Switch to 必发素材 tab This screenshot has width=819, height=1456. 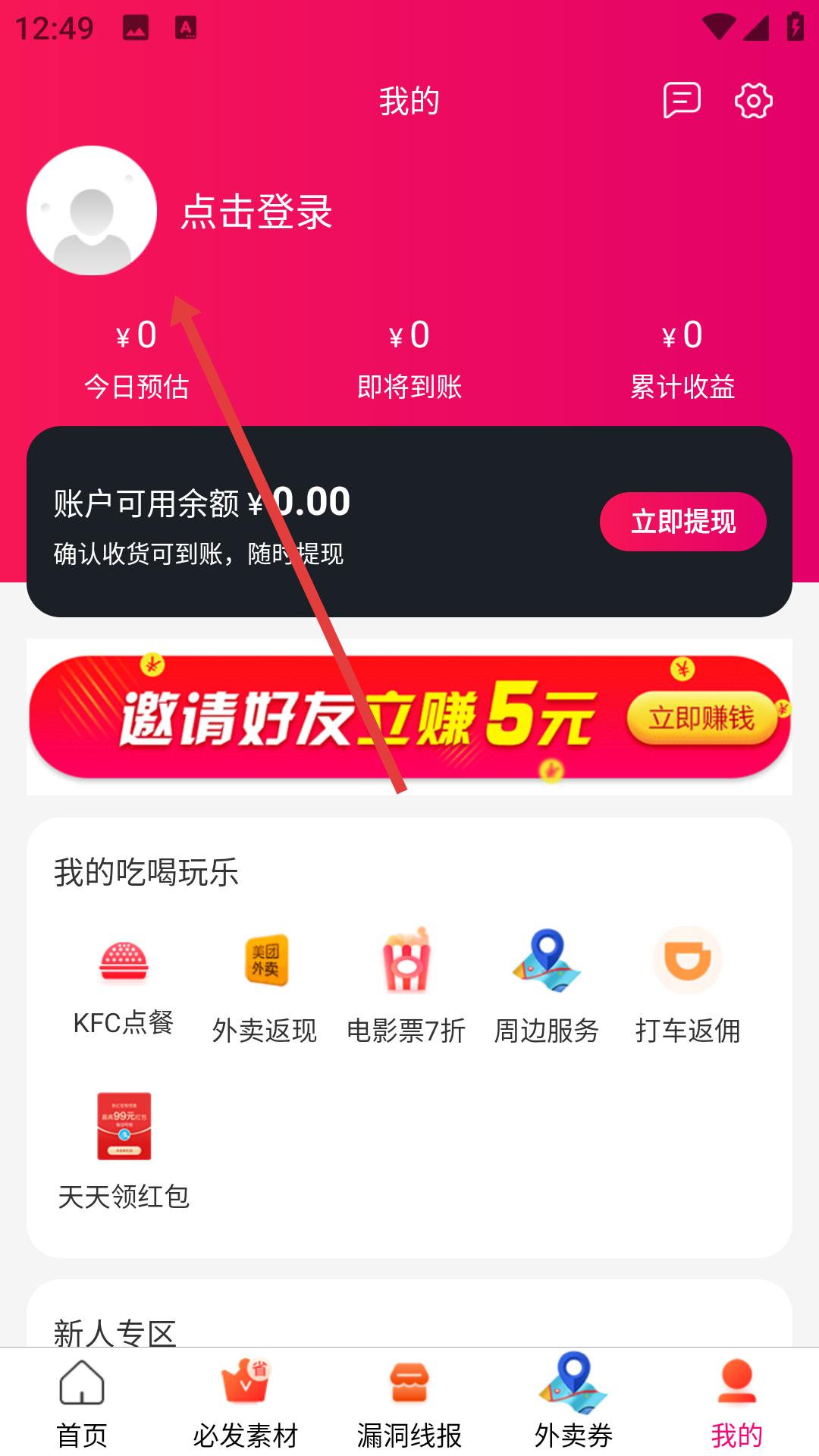coord(245,1403)
